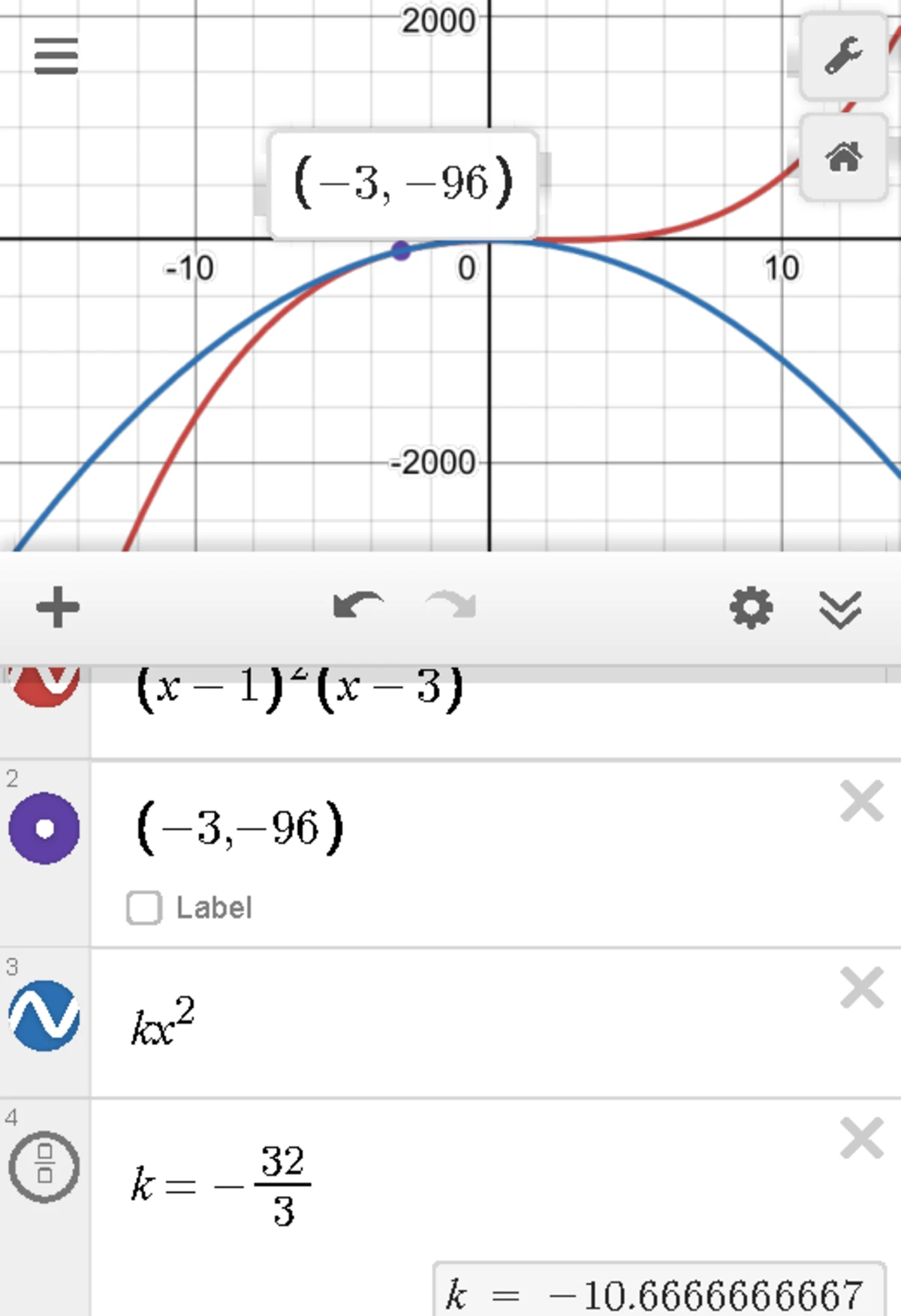Collapse the expression list panel
The width and height of the screenshot is (901, 1316).
click(x=840, y=609)
